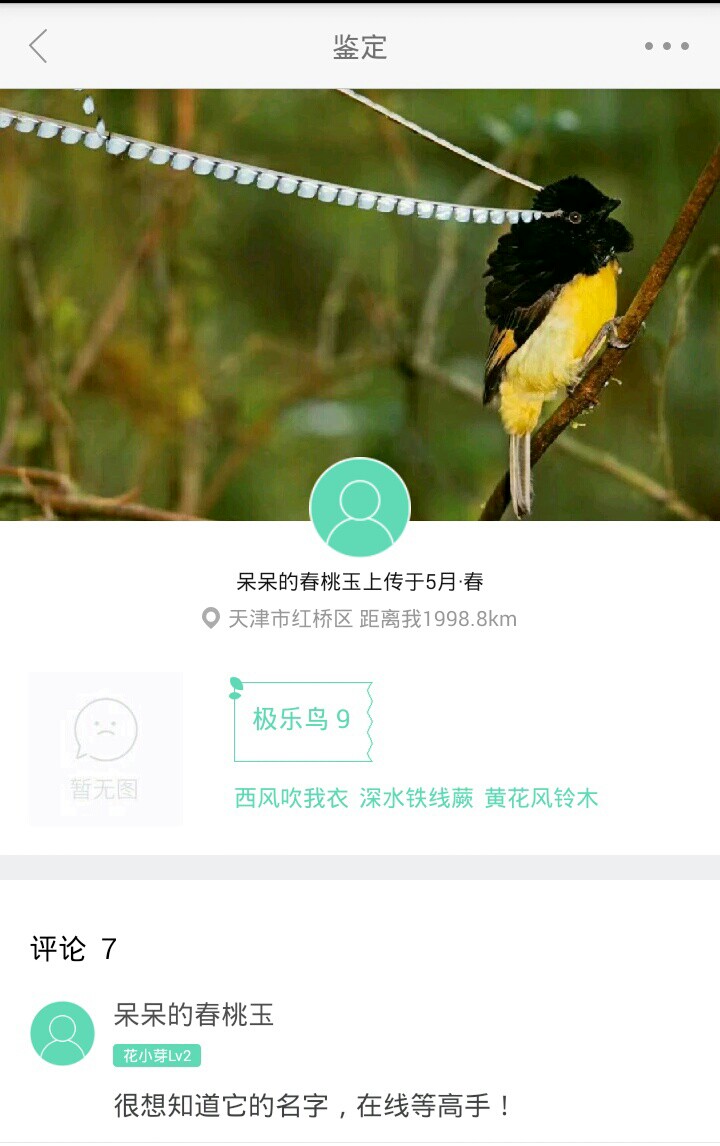Open the three-dot overflow menu
Screen dimensions: 720x1146
(666, 46)
